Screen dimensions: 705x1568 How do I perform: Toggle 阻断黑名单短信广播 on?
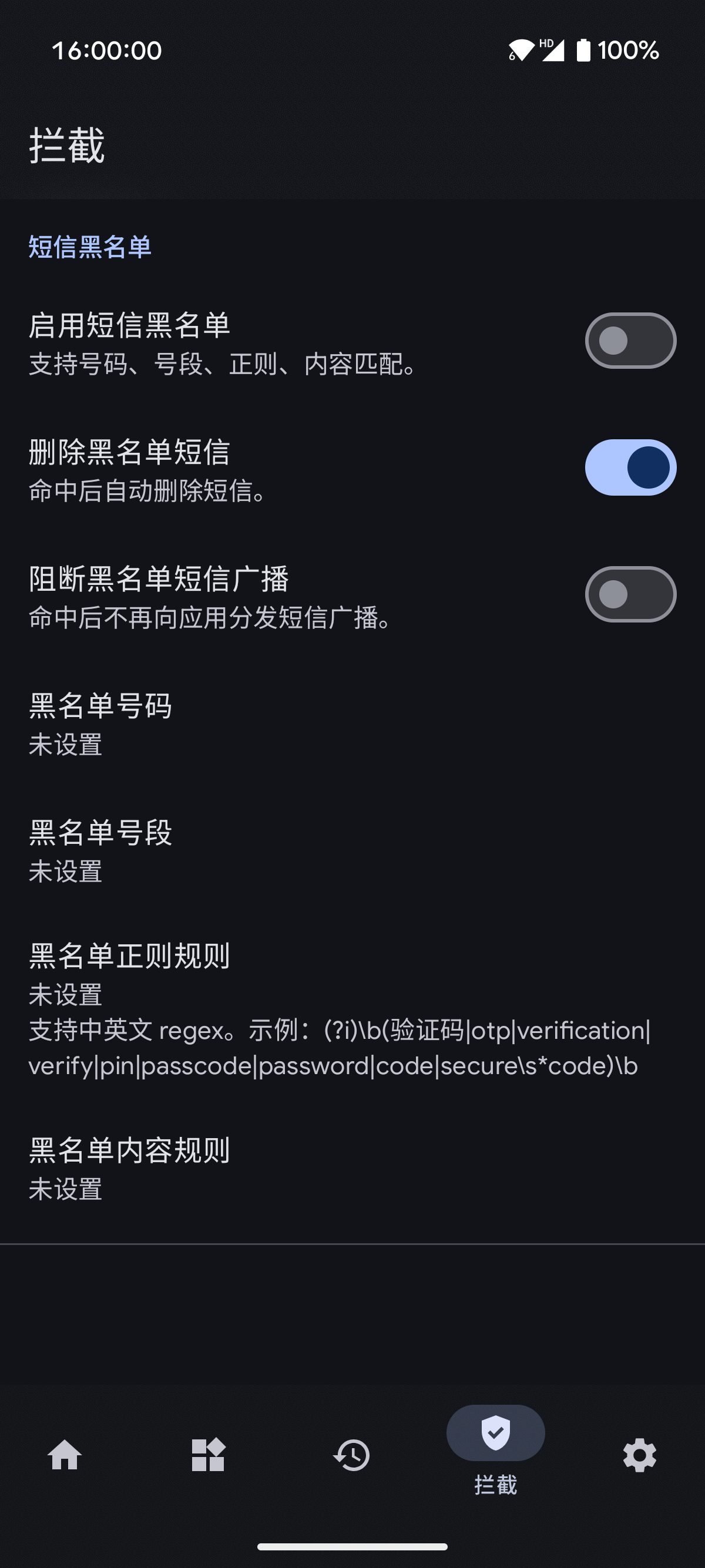point(630,594)
